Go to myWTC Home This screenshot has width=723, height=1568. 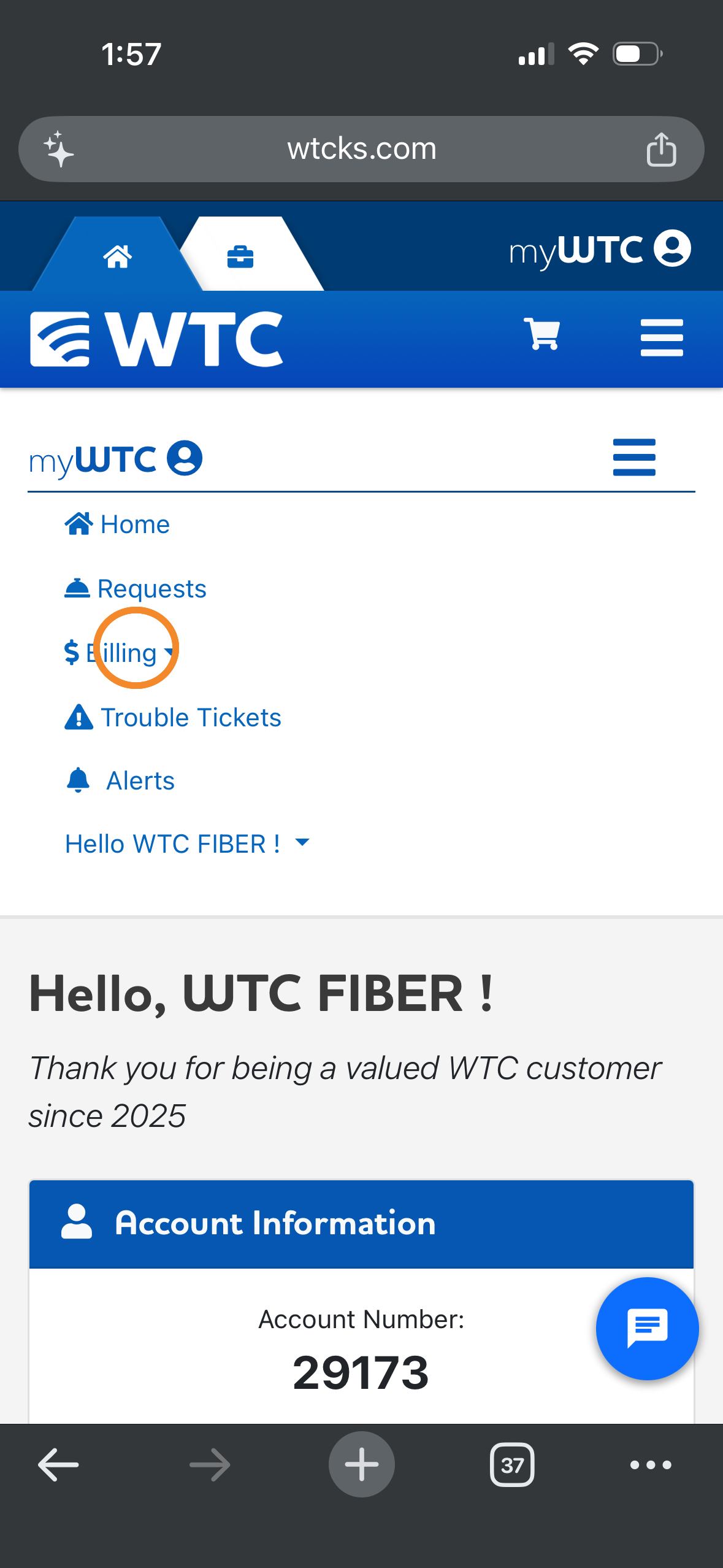[x=118, y=525]
